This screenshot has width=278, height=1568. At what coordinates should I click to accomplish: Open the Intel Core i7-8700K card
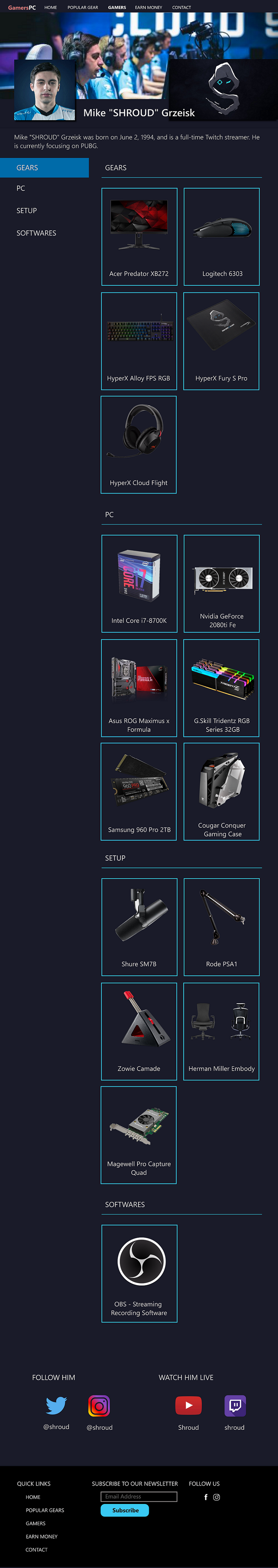139,583
